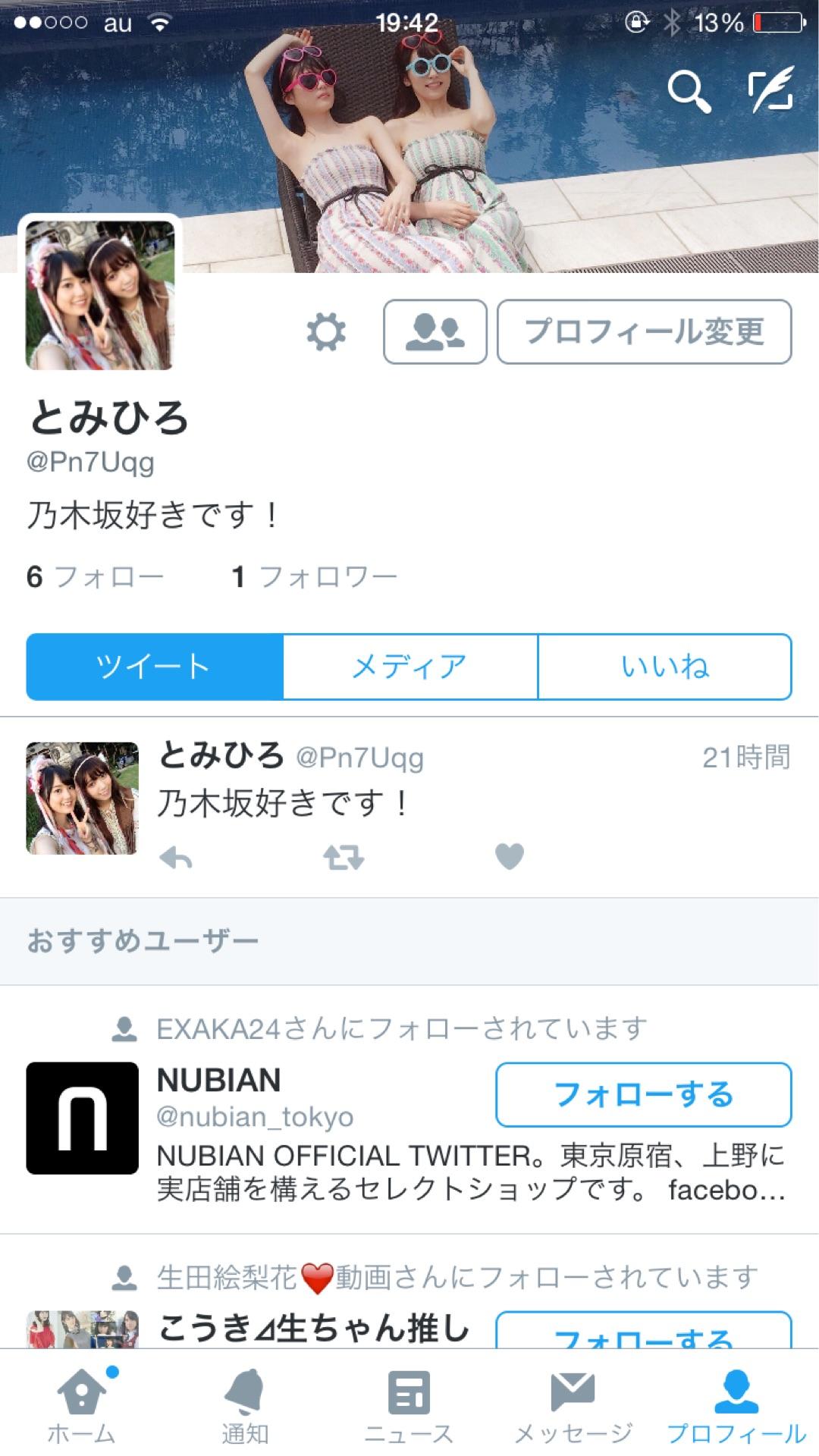Open the 6 フォロー following list
The image size is (819, 1456).
tap(96, 577)
